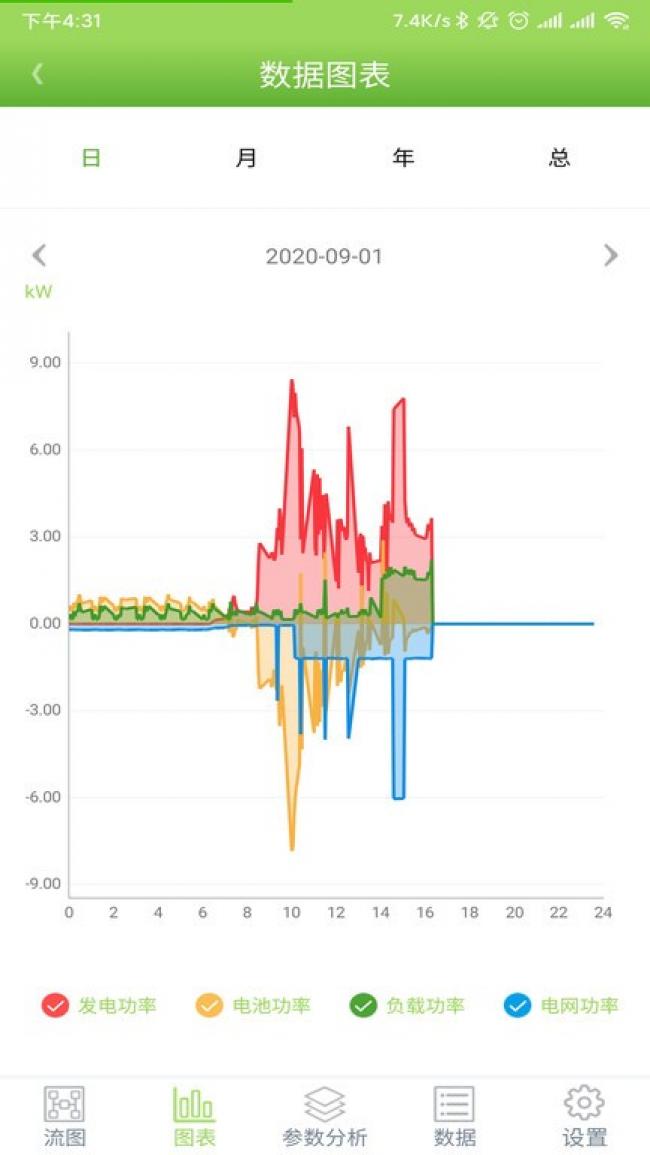
Task: Toggle the 电池功率 series checkbox
Action: coord(209,1005)
